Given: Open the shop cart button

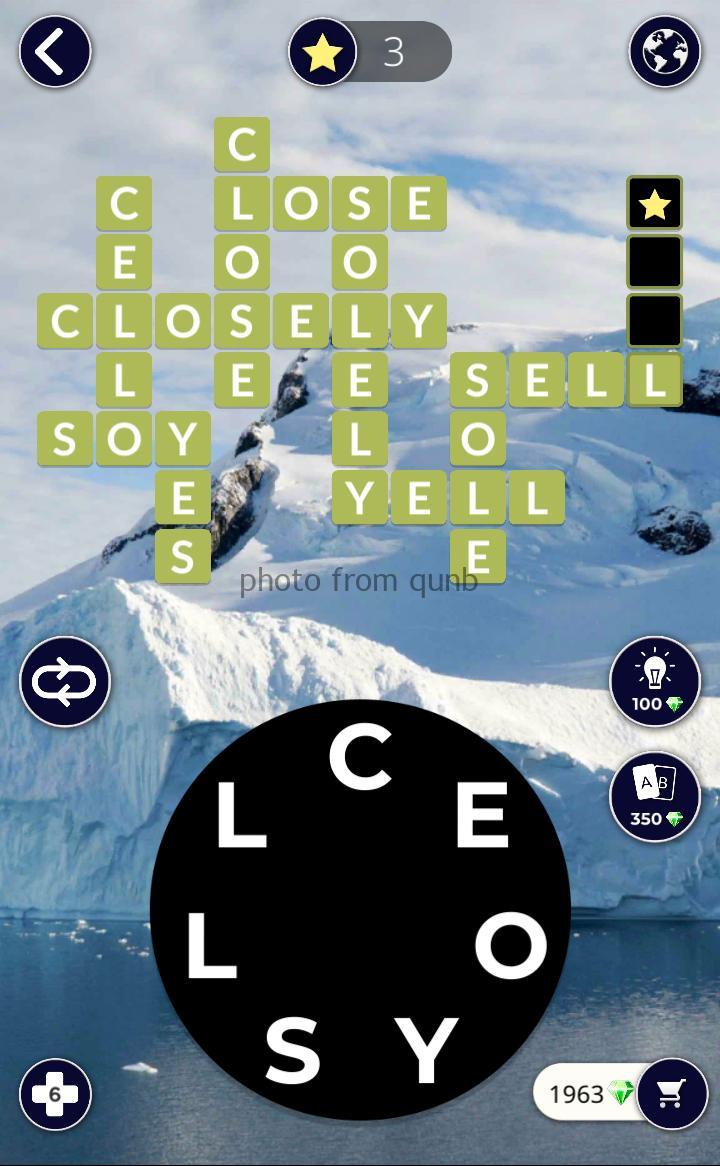Looking at the screenshot, I should 671,1094.
